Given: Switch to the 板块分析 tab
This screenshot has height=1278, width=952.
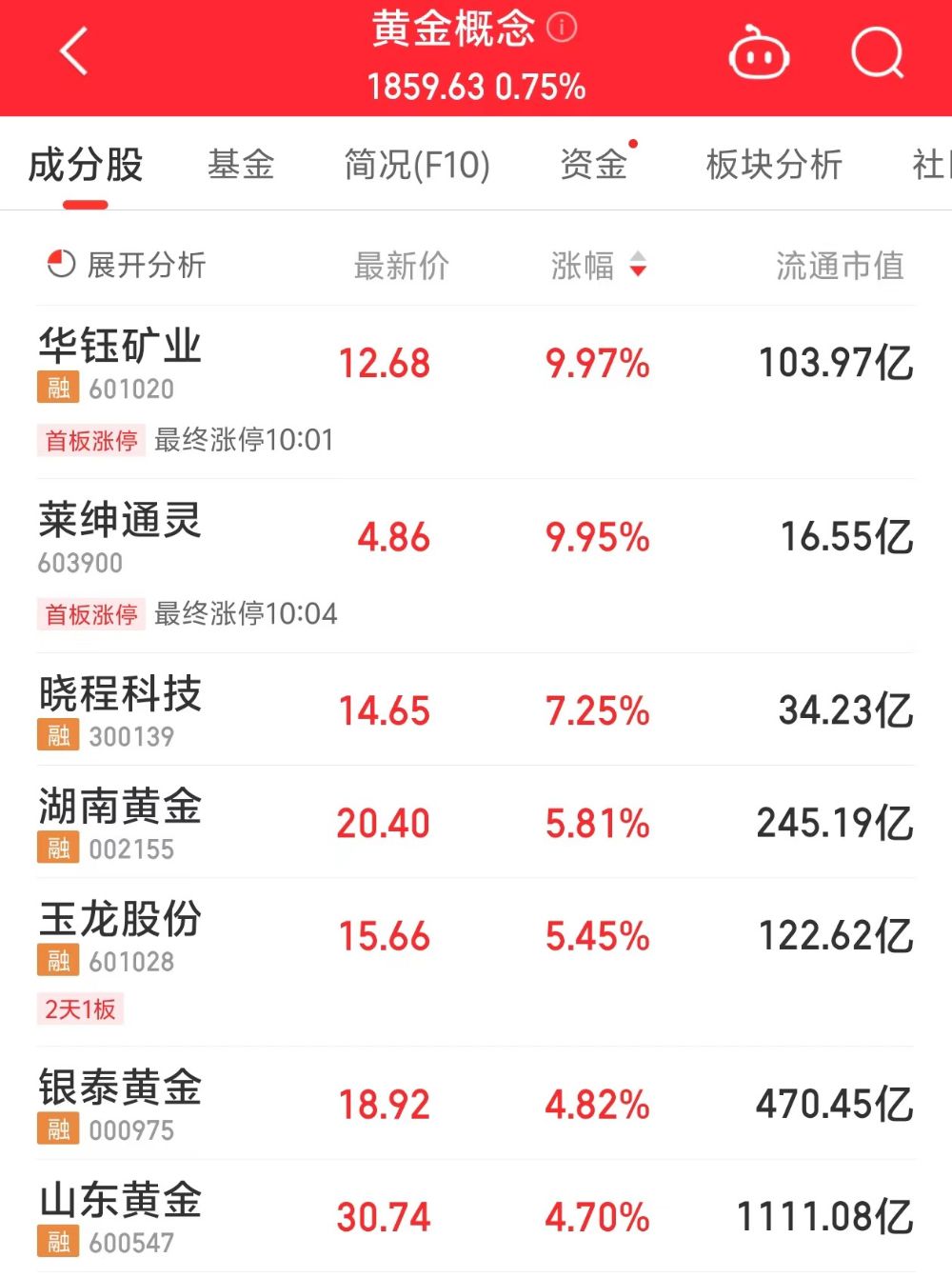Looking at the screenshot, I should click(x=774, y=165).
